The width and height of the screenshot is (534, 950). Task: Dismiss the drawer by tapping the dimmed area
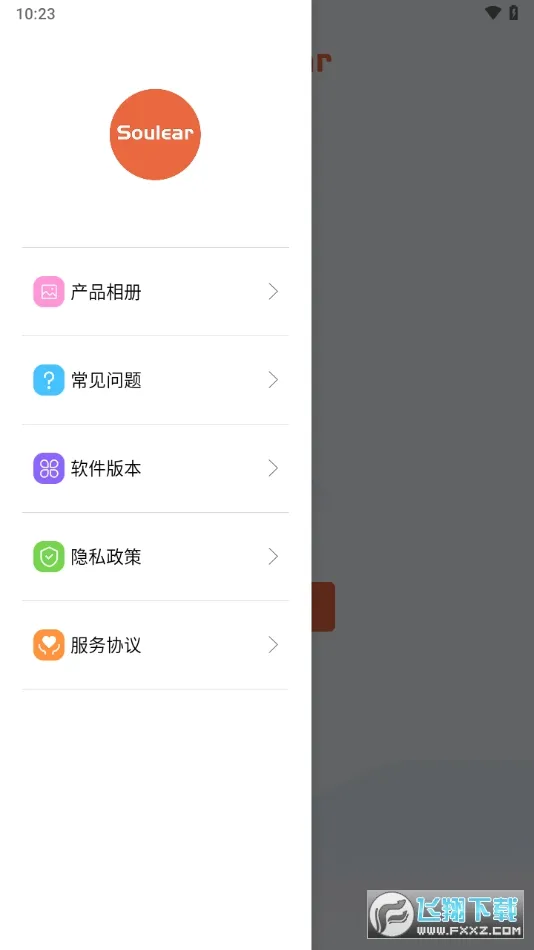click(x=423, y=424)
